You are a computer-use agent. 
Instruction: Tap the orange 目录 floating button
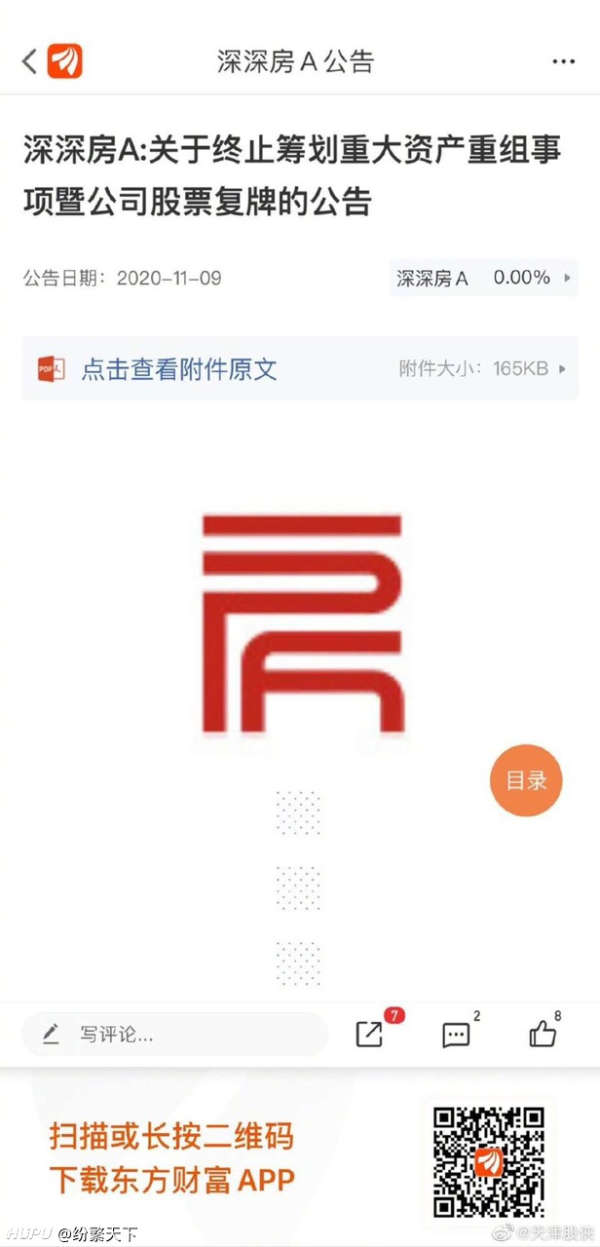tap(526, 780)
